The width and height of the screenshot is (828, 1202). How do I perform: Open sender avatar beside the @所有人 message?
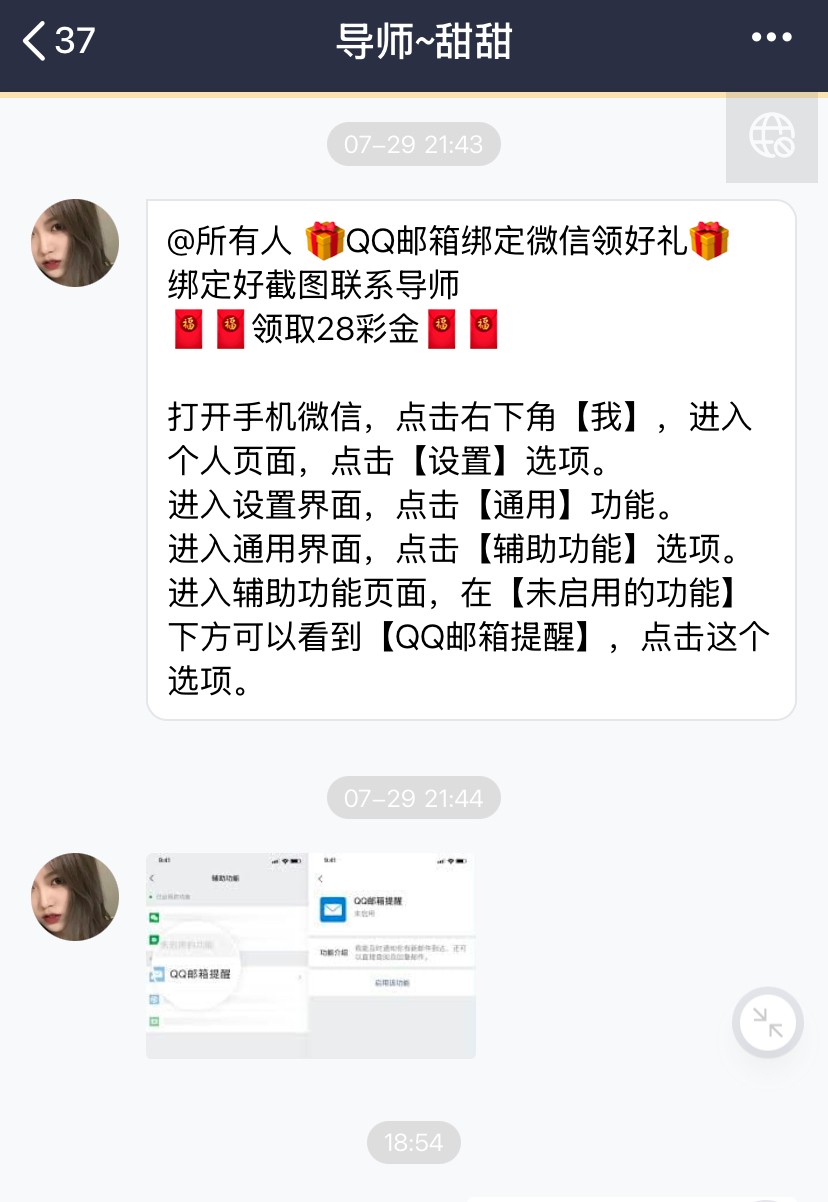click(x=75, y=243)
